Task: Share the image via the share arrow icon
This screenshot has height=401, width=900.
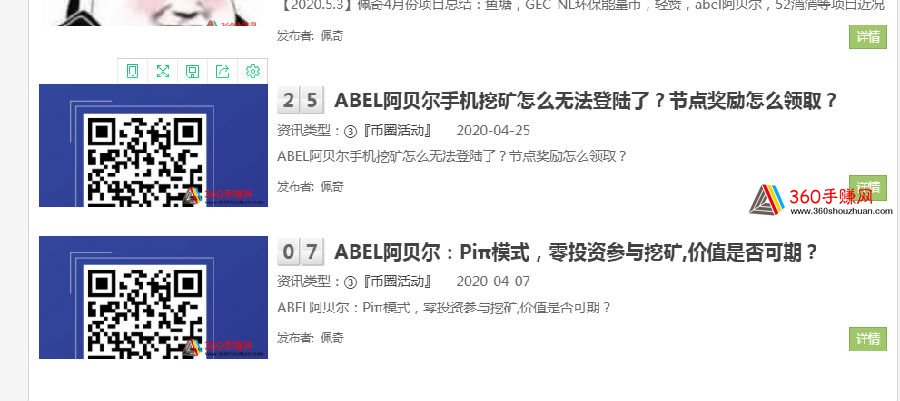Action: click(223, 71)
